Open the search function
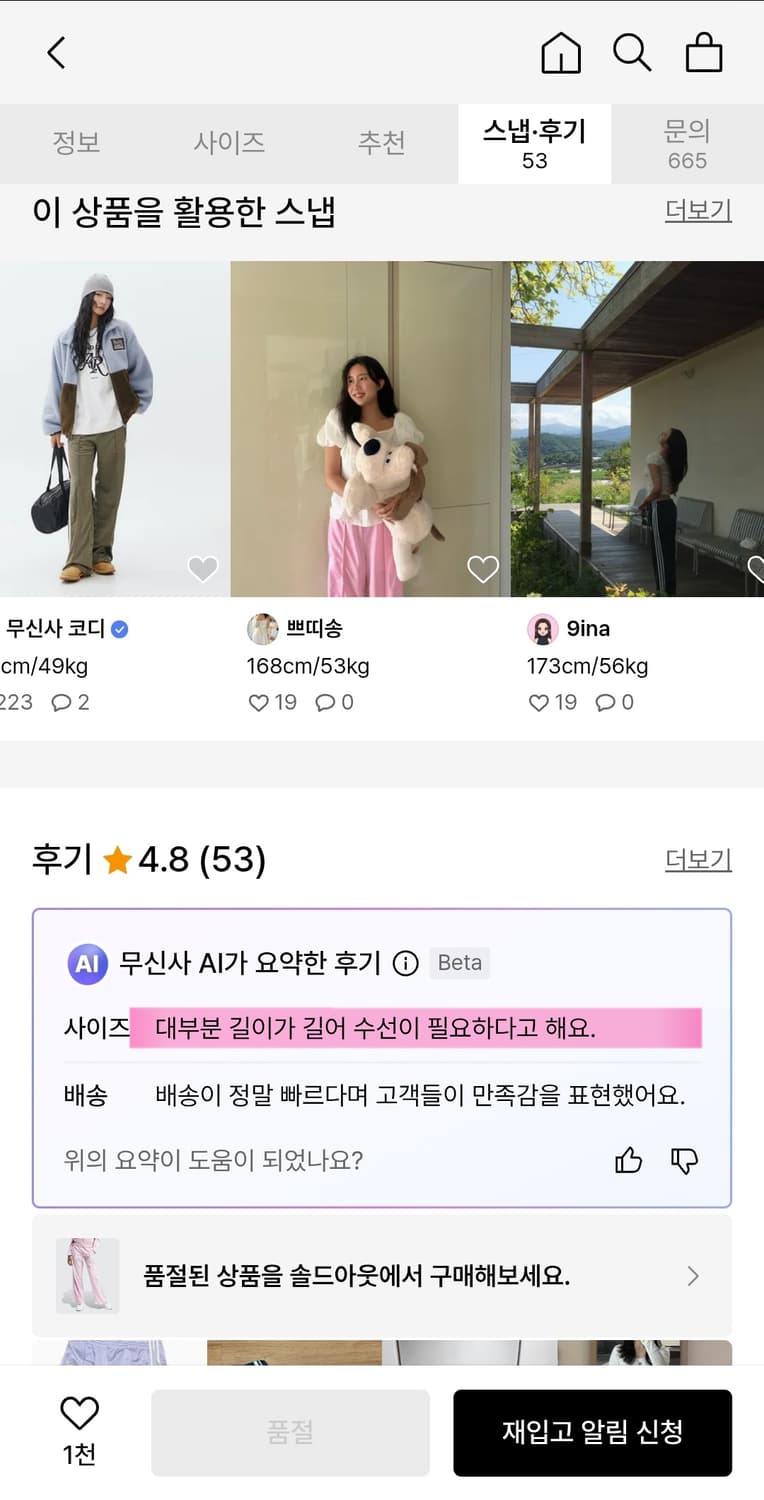This screenshot has height=1500, width=764. coord(632,54)
